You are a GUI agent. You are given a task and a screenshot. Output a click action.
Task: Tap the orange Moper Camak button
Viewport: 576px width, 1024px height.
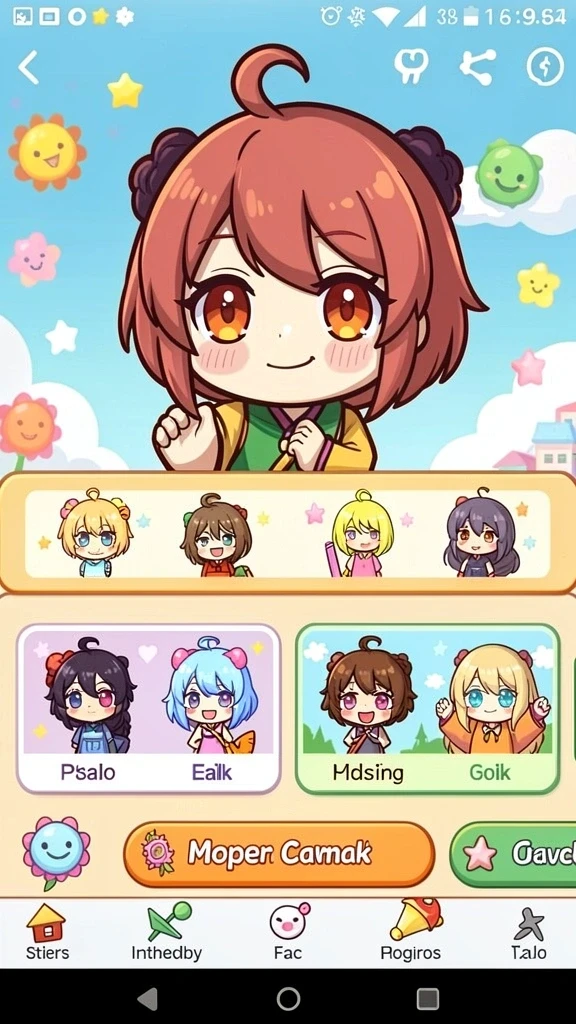(x=279, y=854)
